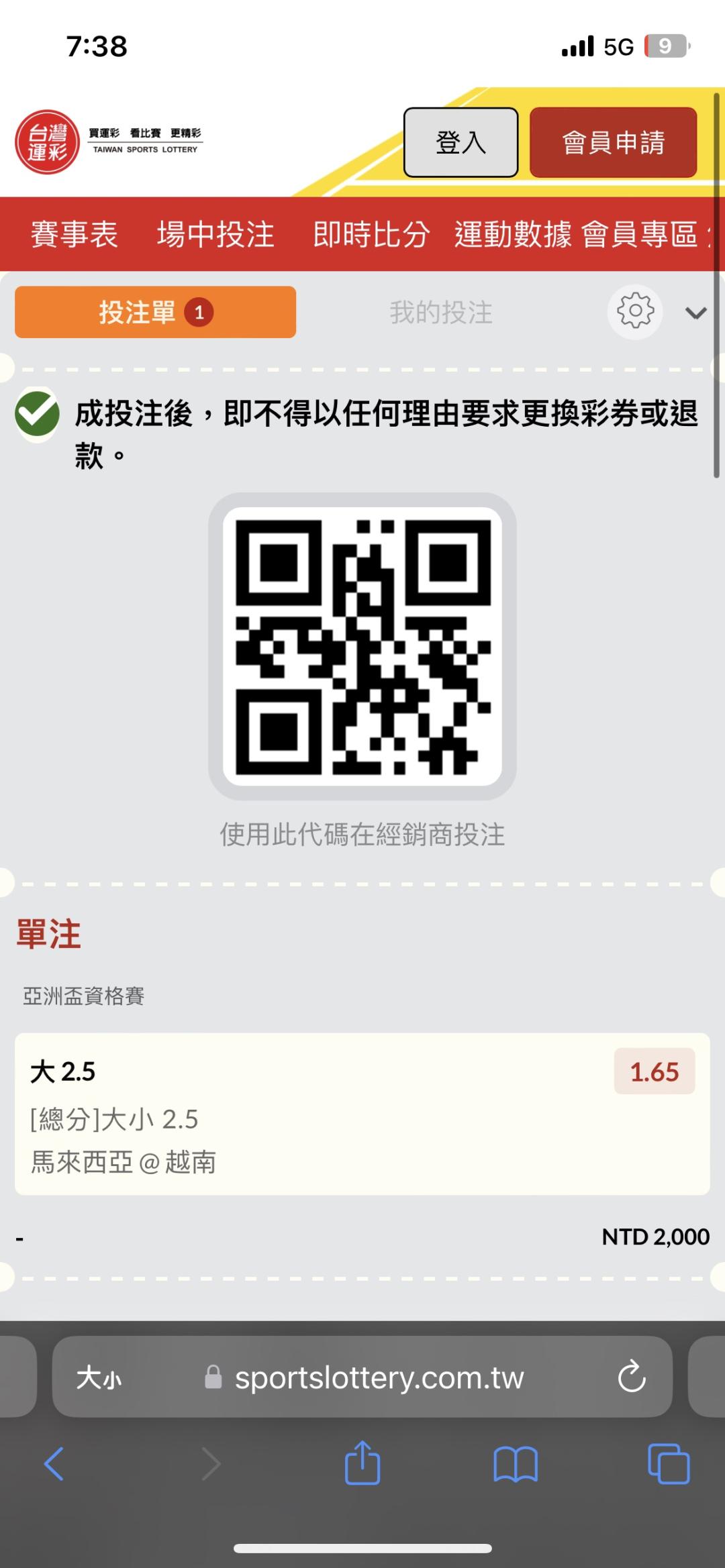Open bet slip settings gear
Image resolution: width=725 pixels, height=1568 pixels.
pyautogui.click(x=635, y=312)
